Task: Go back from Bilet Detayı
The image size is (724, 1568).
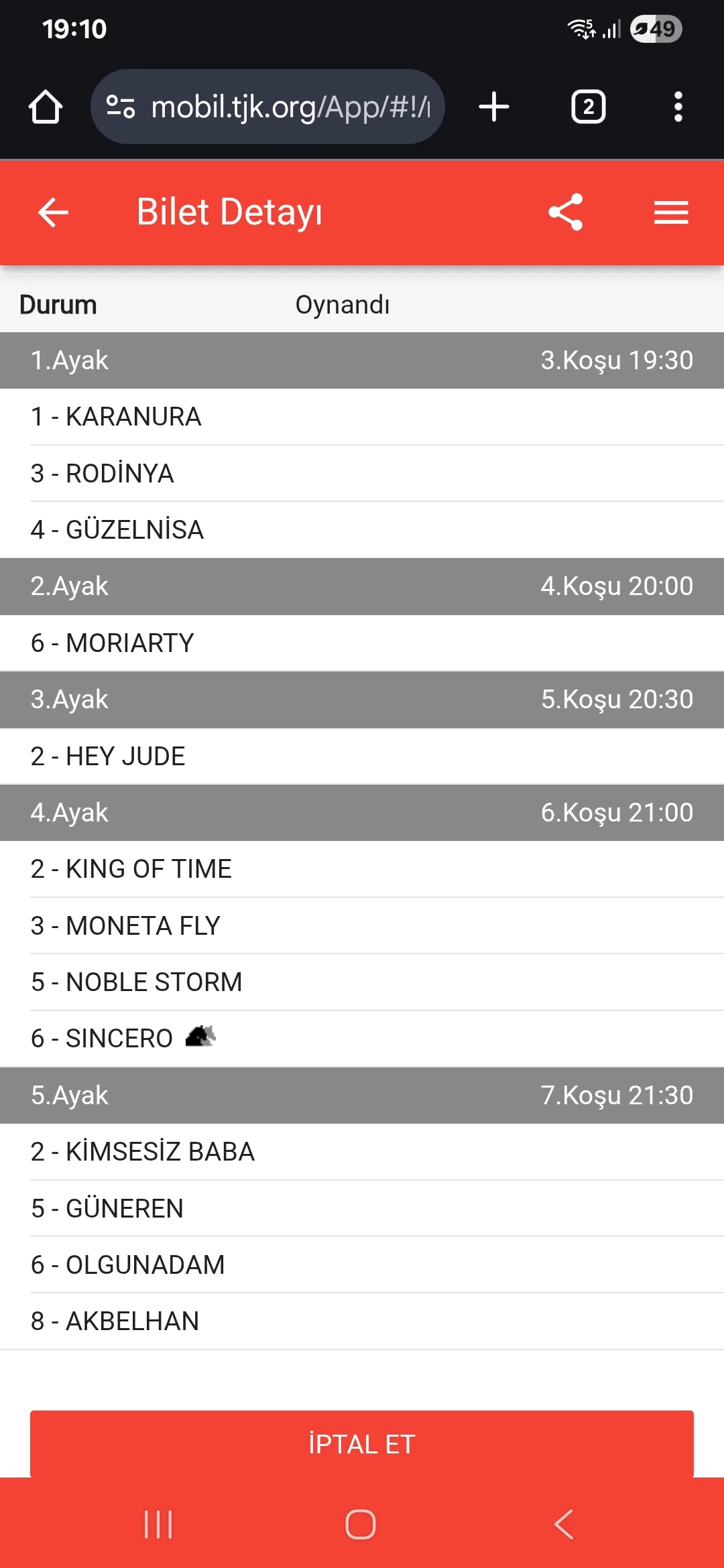Action: [53, 212]
